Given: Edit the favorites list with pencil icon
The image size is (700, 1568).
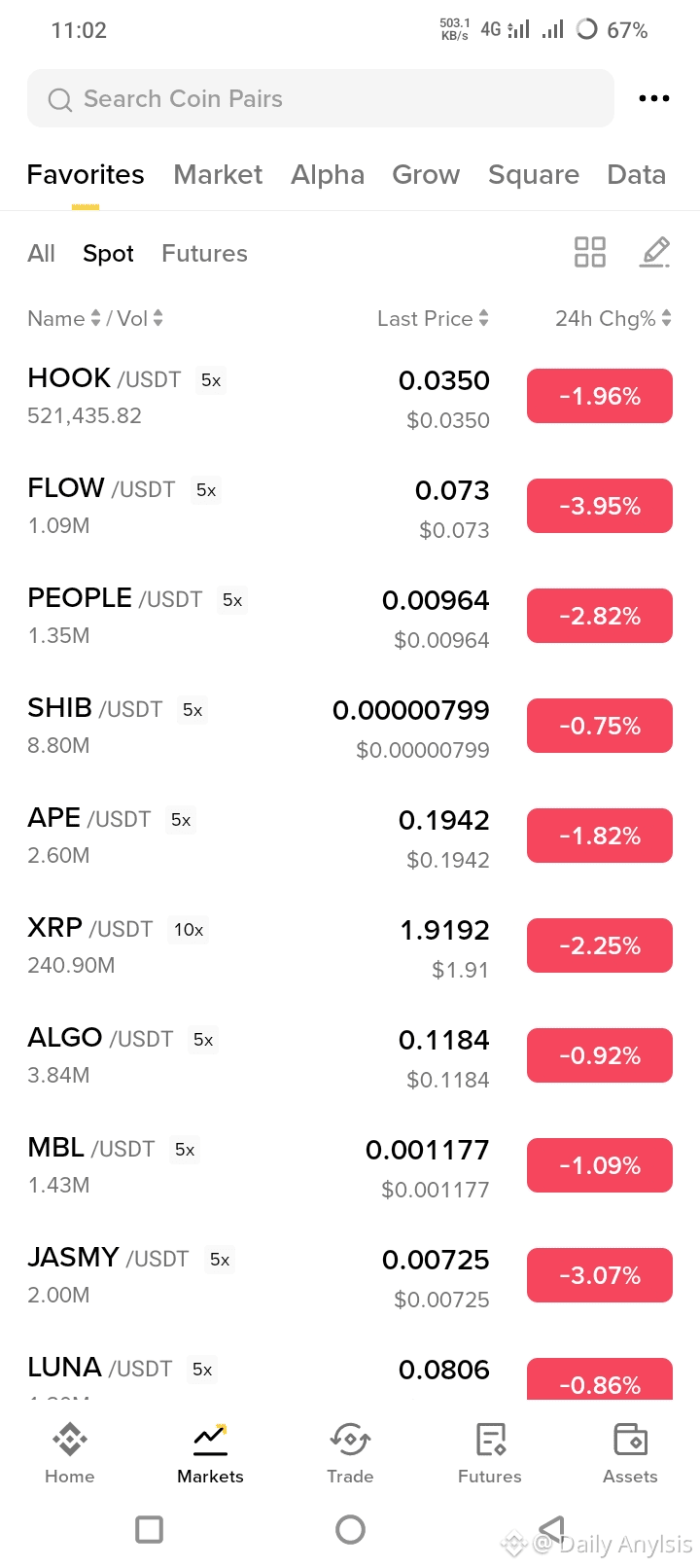Looking at the screenshot, I should [x=655, y=252].
